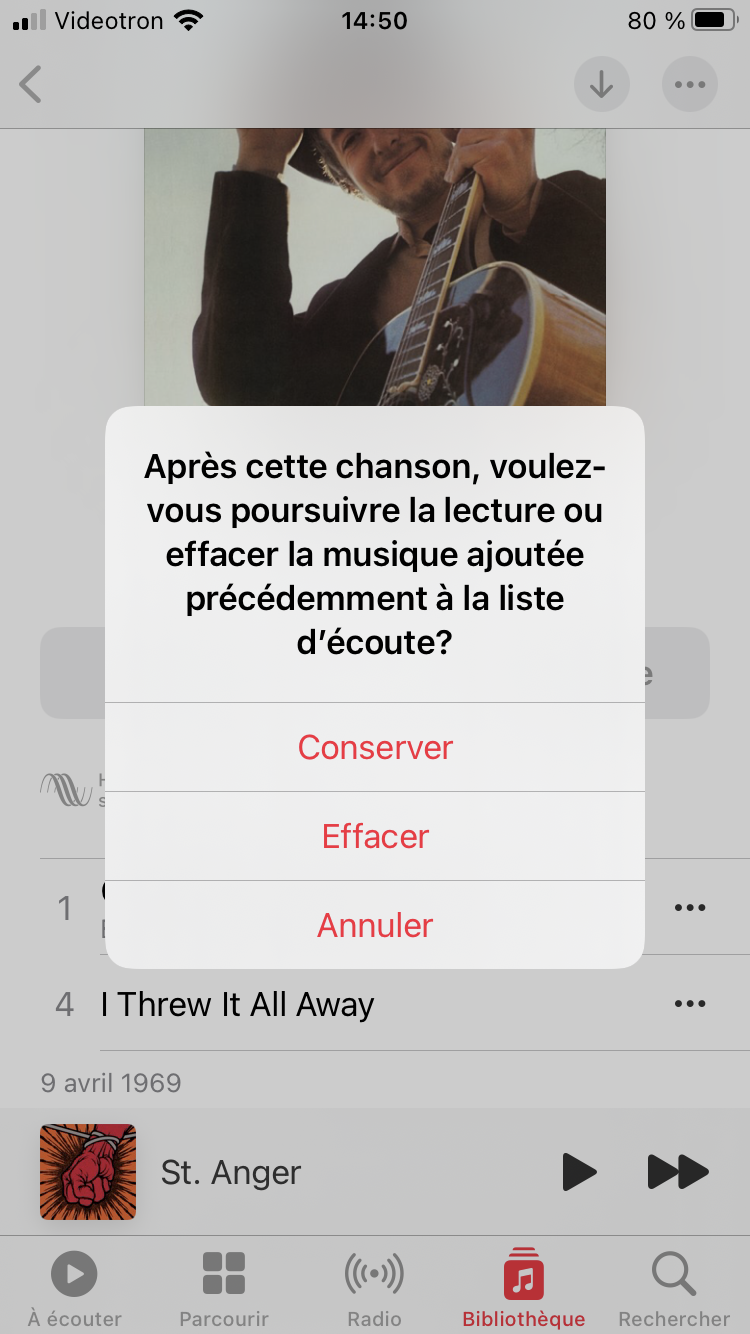
Task: Open the Radio tab
Action: pos(374,1288)
